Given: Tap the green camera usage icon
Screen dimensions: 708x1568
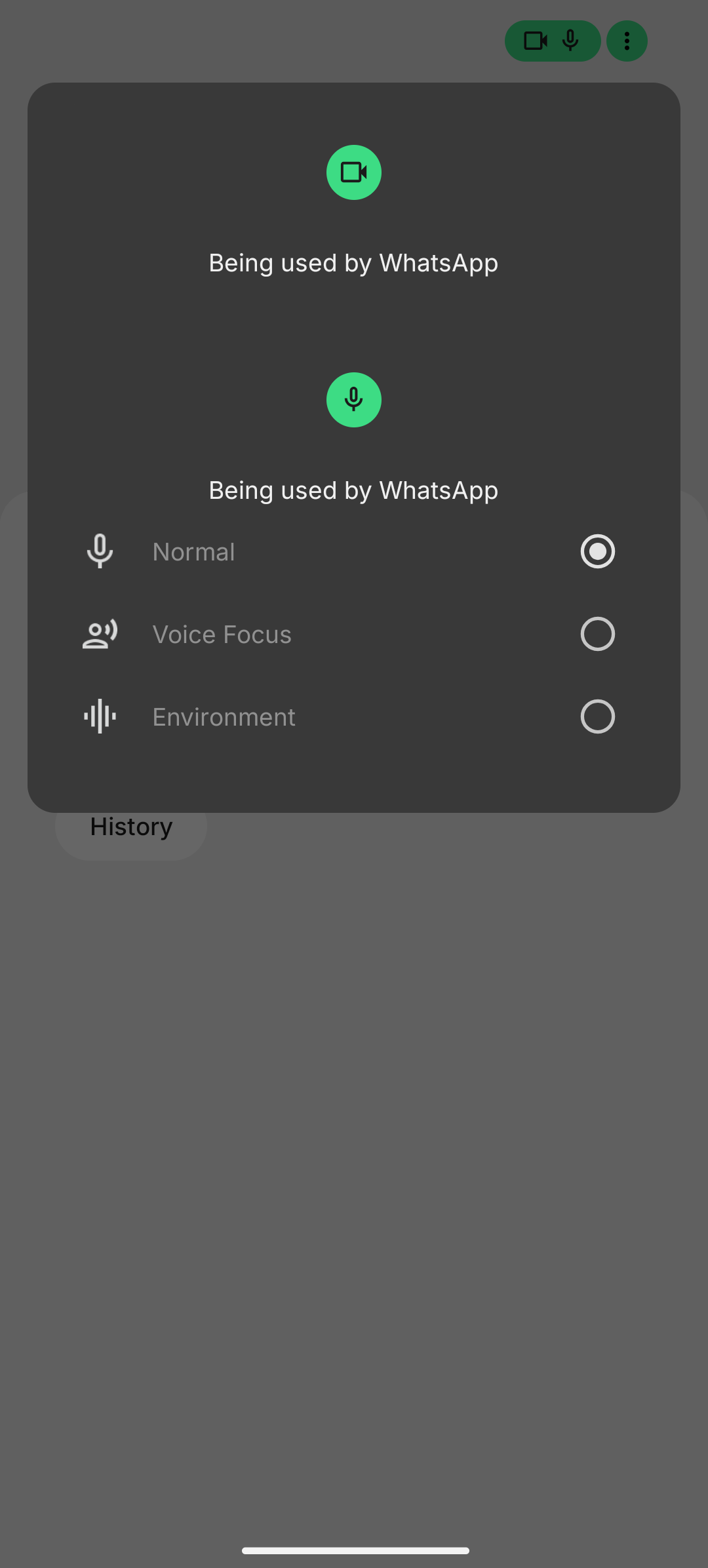Looking at the screenshot, I should 354,172.
